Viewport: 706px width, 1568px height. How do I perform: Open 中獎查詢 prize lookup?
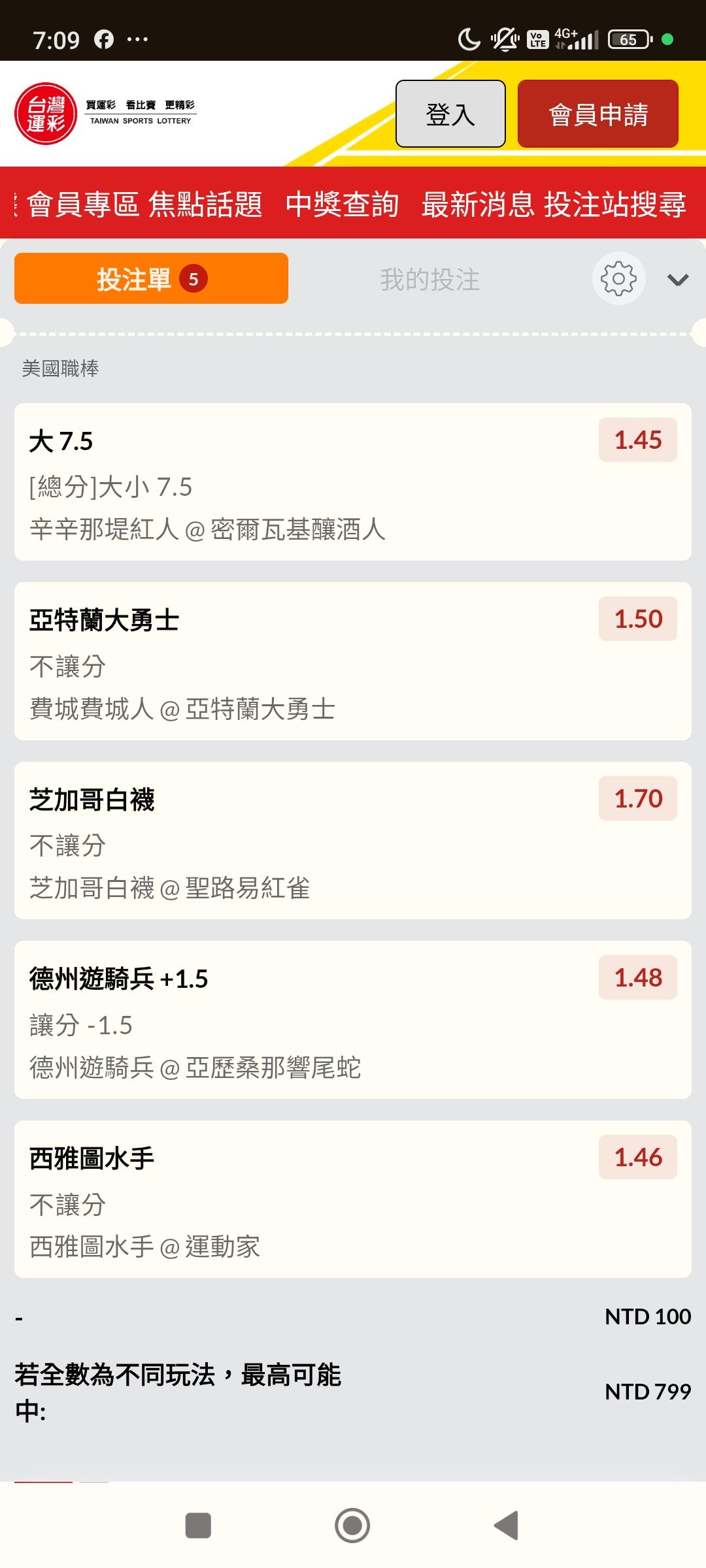(342, 204)
